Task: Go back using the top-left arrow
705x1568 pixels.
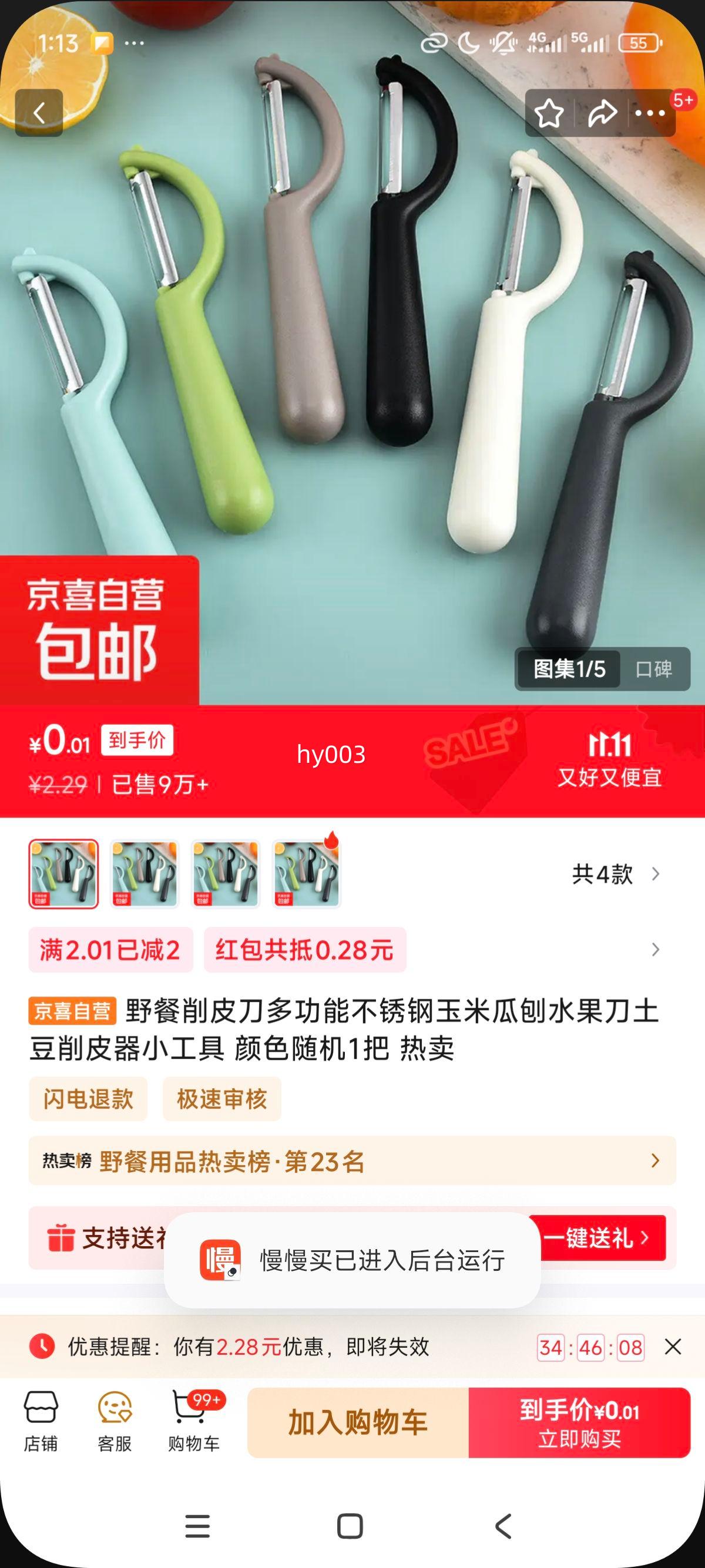Action: (x=39, y=113)
